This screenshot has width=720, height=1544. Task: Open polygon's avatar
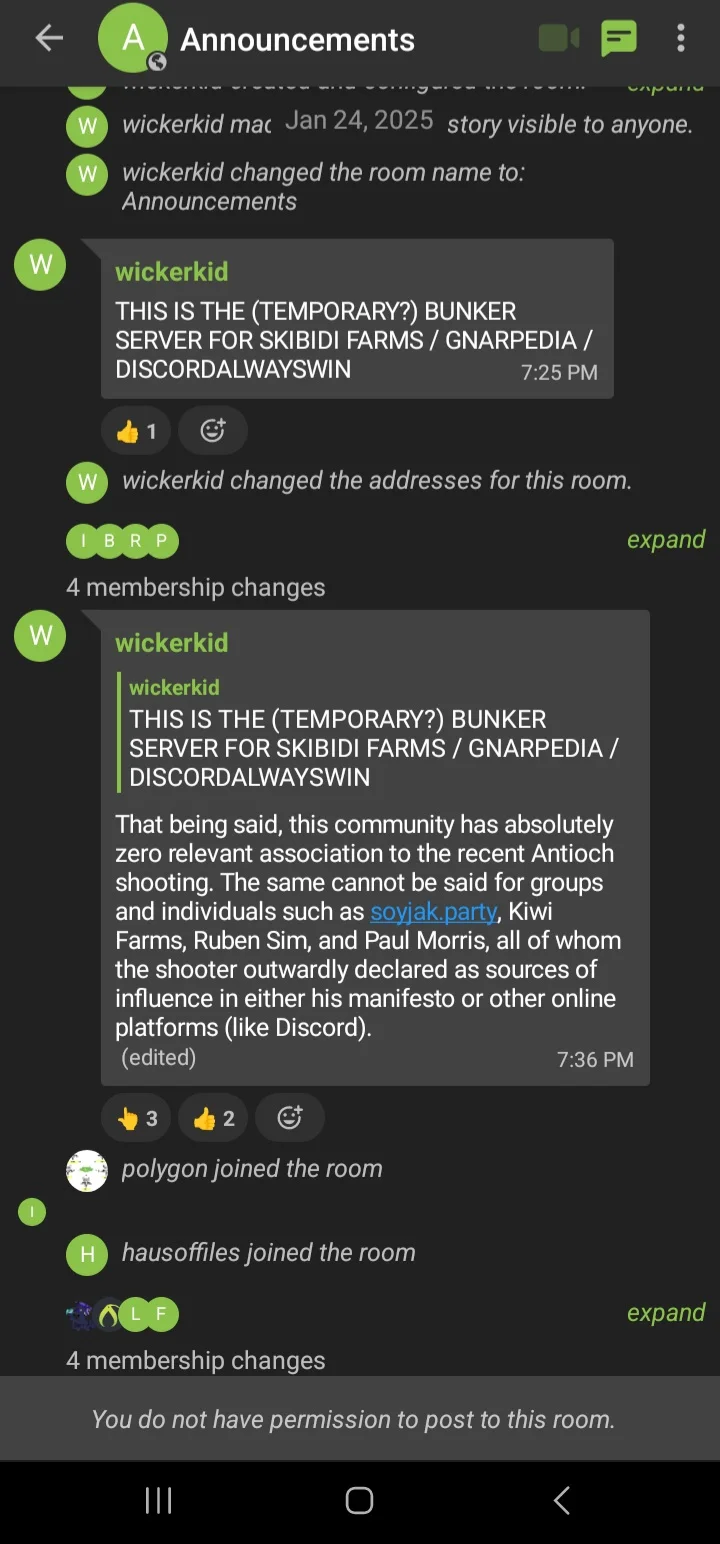[x=87, y=1170]
